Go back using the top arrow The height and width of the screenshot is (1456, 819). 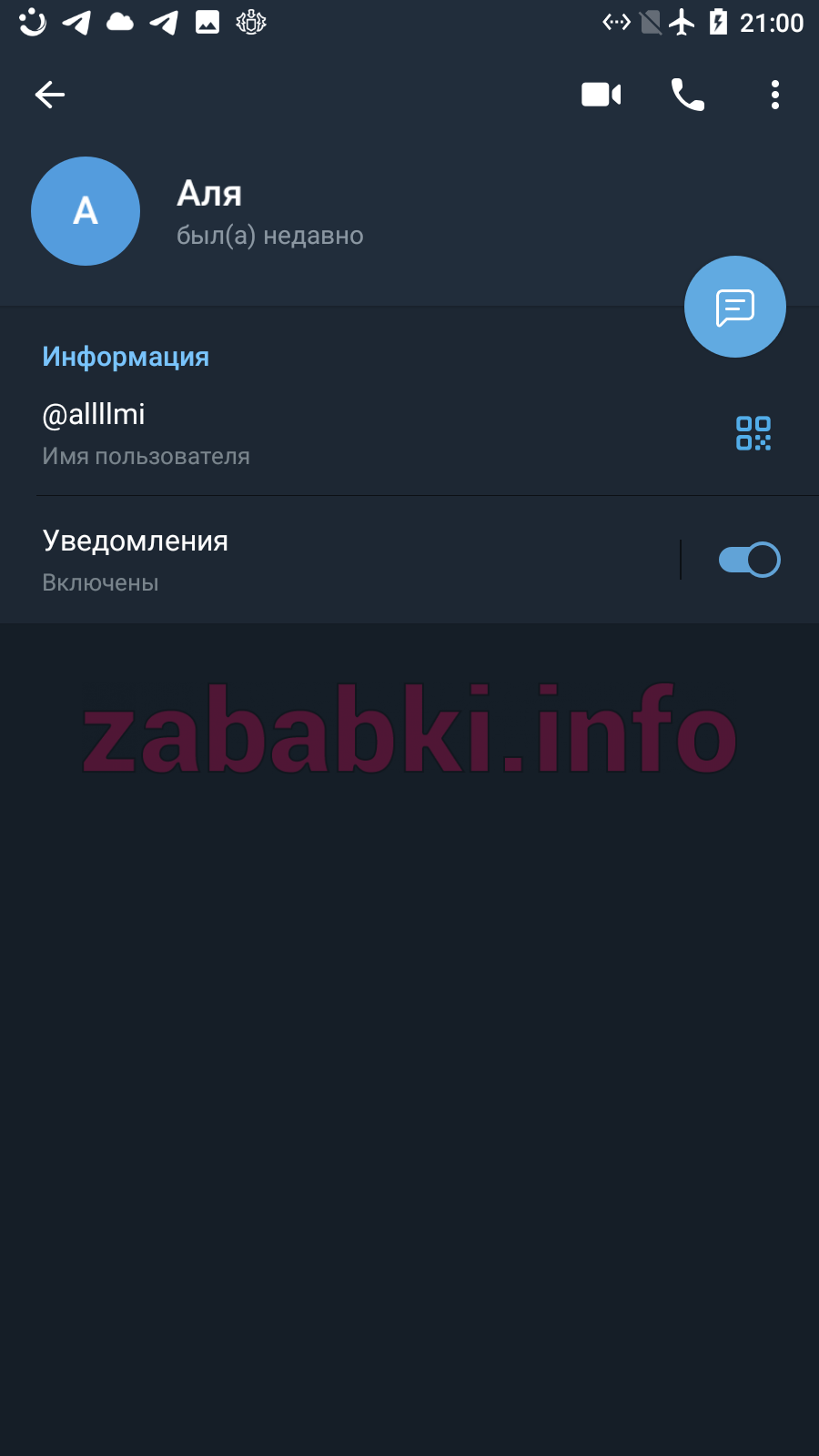click(50, 95)
